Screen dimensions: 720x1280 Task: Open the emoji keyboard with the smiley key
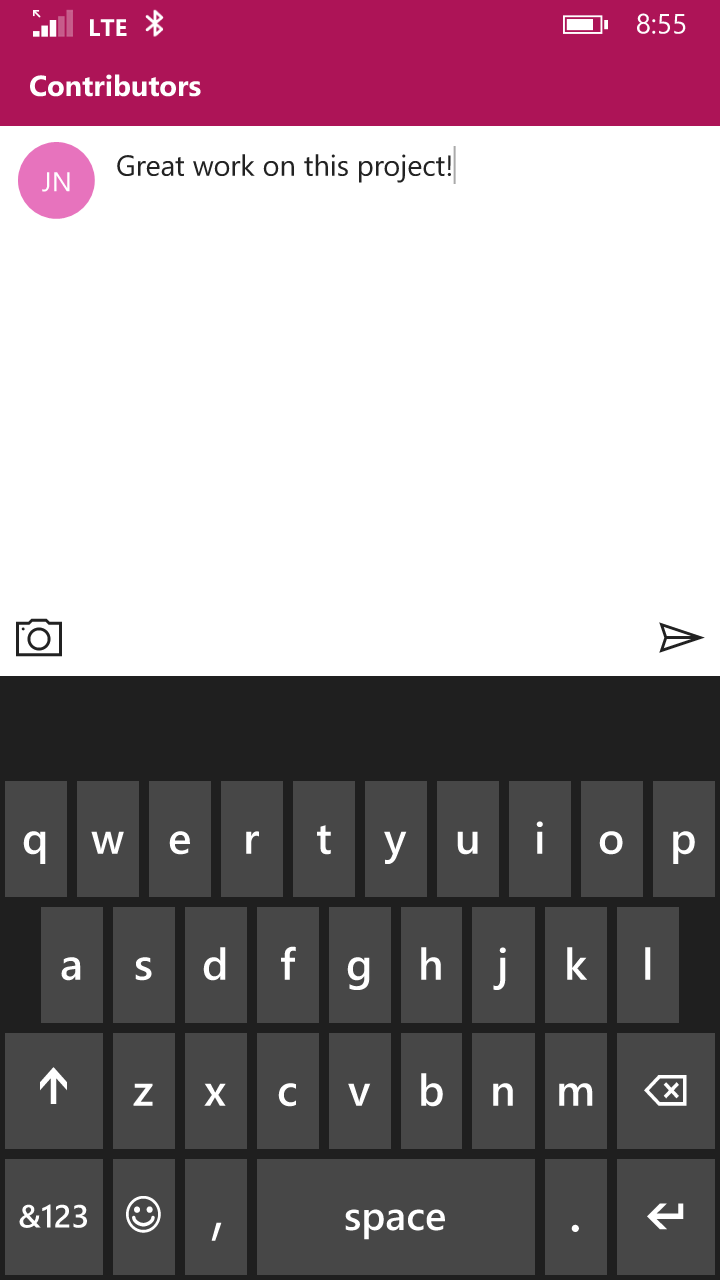(144, 1215)
